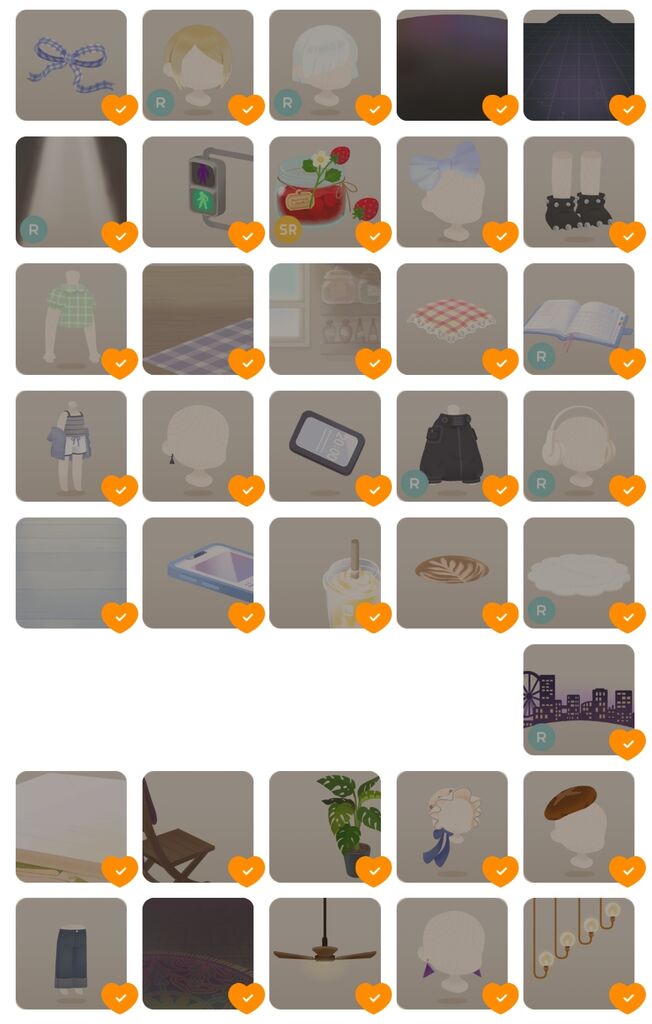652x1024 pixels.
Task: Select the night city skyline background
Action: 578,699
